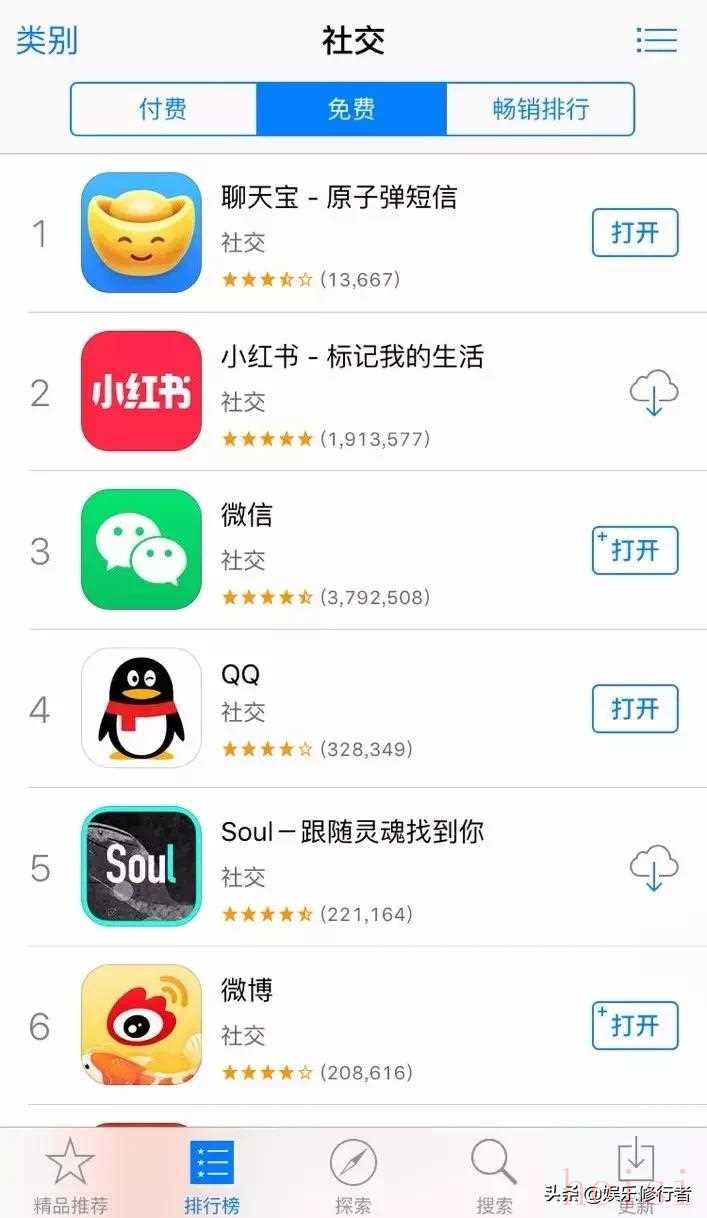This screenshot has height=1218, width=707.
Task: Open the QQ app listing
Action: point(241,674)
